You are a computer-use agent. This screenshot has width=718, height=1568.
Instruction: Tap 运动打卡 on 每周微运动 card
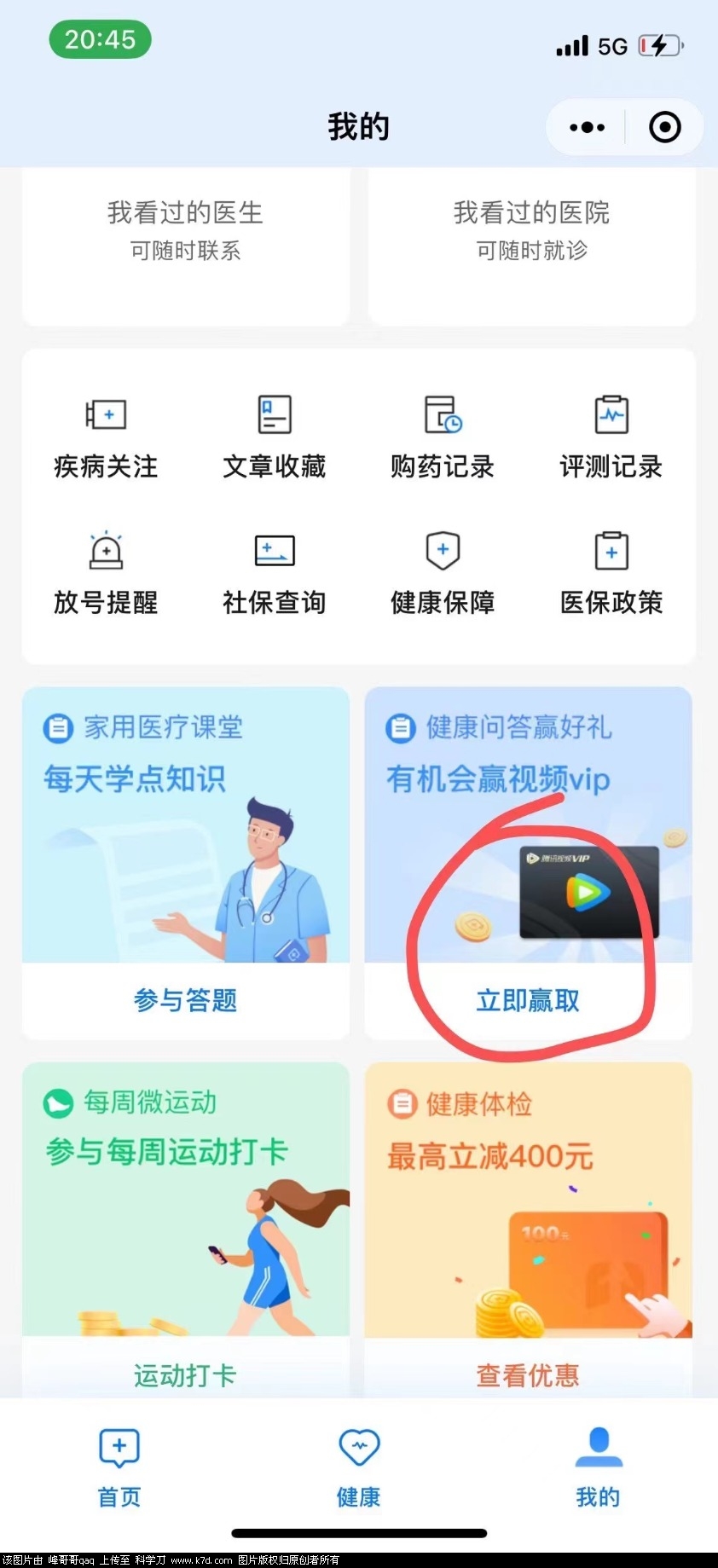pos(185,1374)
